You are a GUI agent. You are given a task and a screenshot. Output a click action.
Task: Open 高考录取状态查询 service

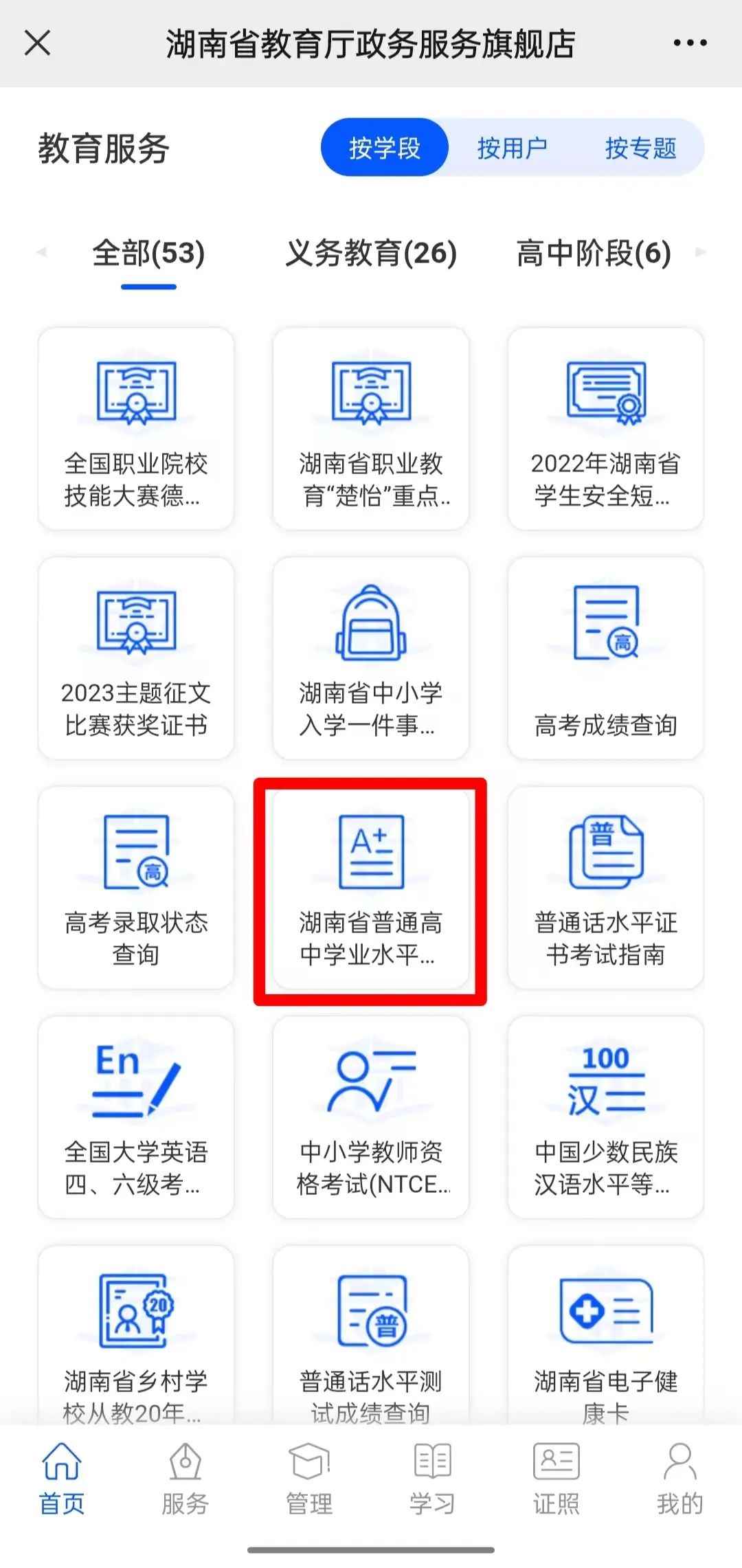tap(136, 888)
